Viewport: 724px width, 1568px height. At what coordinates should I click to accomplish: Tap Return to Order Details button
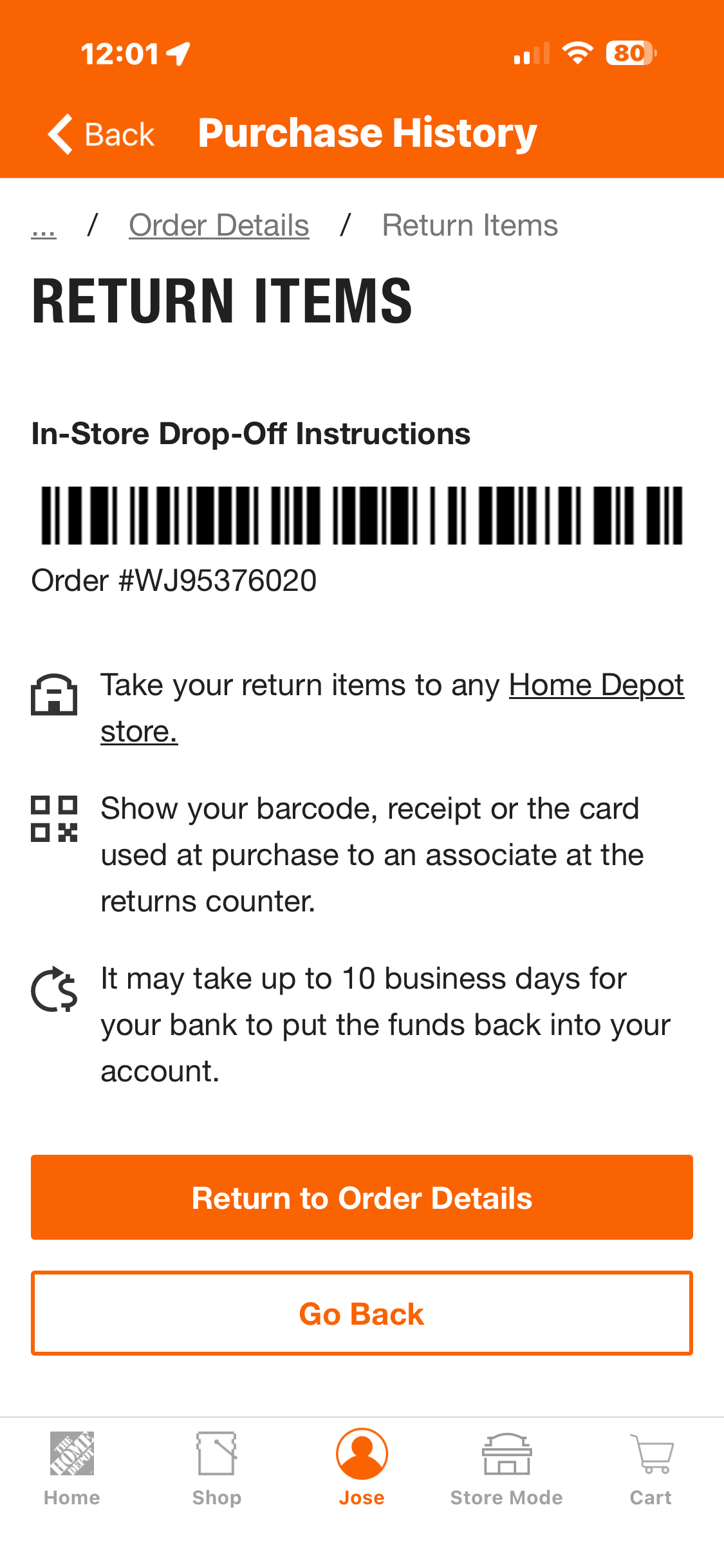click(x=362, y=1197)
